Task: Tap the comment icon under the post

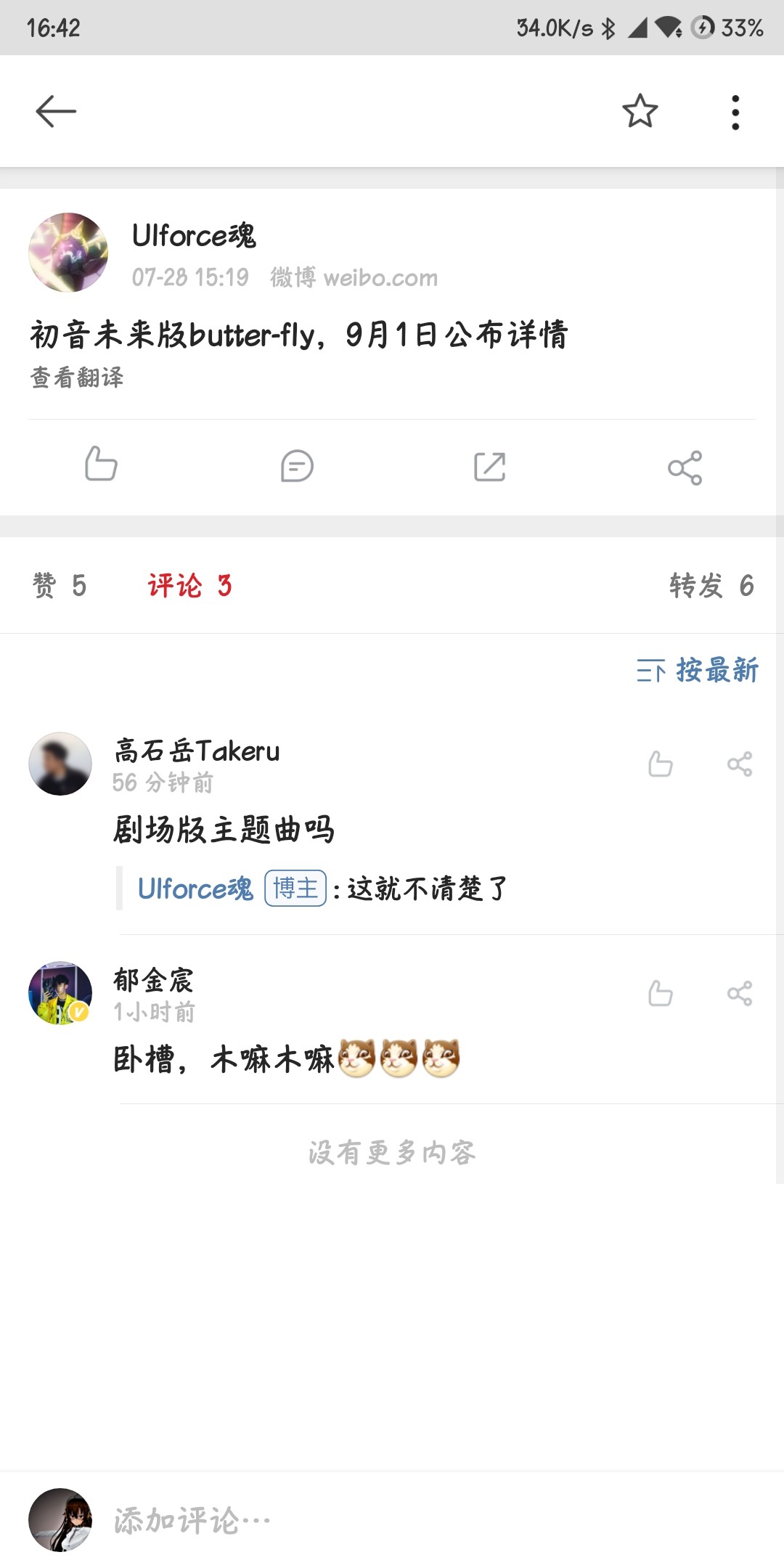Action: (297, 466)
